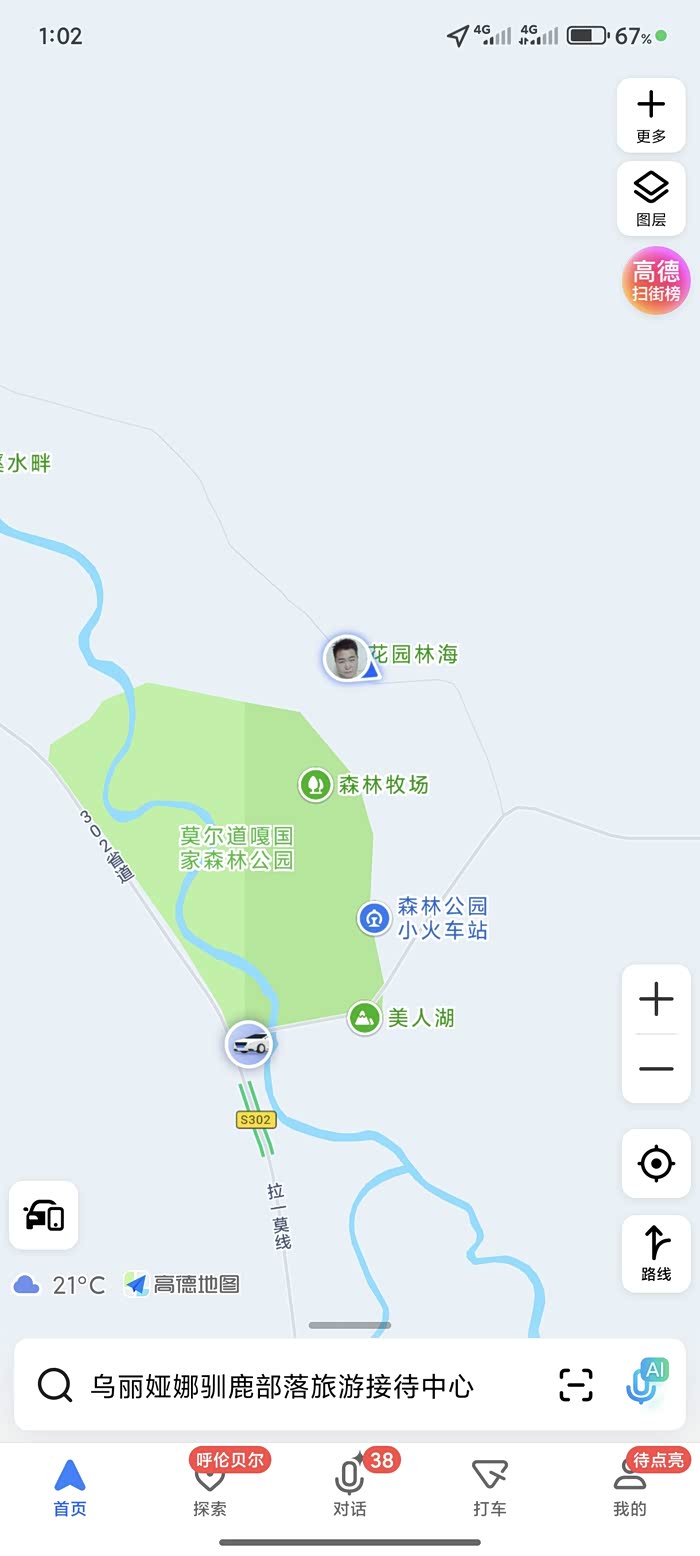The width and height of the screenshot is (700, 1556).
Task: Zoom out of the map
Action: tap(656, 1069)
